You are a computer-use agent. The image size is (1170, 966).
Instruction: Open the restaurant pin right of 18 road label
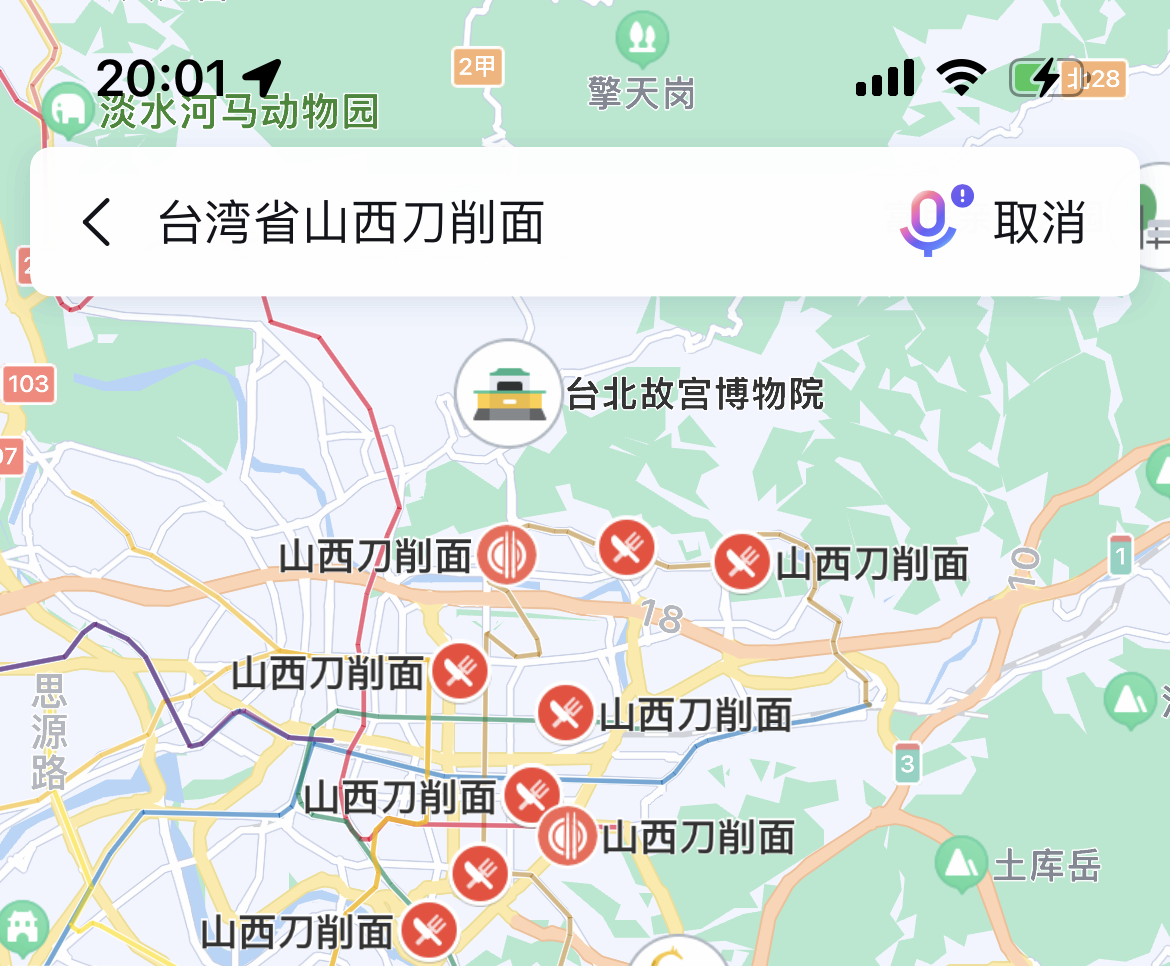741,562
